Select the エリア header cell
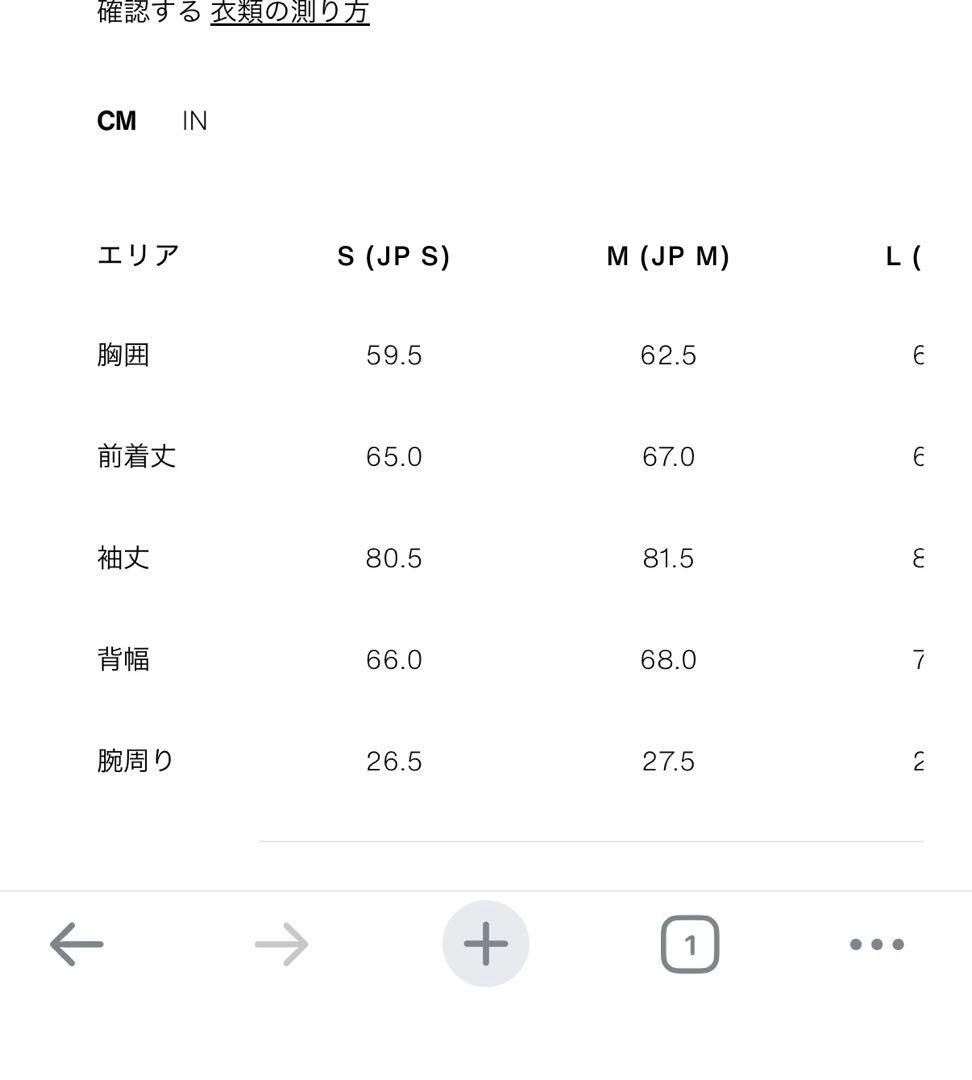 click(137, 255)
